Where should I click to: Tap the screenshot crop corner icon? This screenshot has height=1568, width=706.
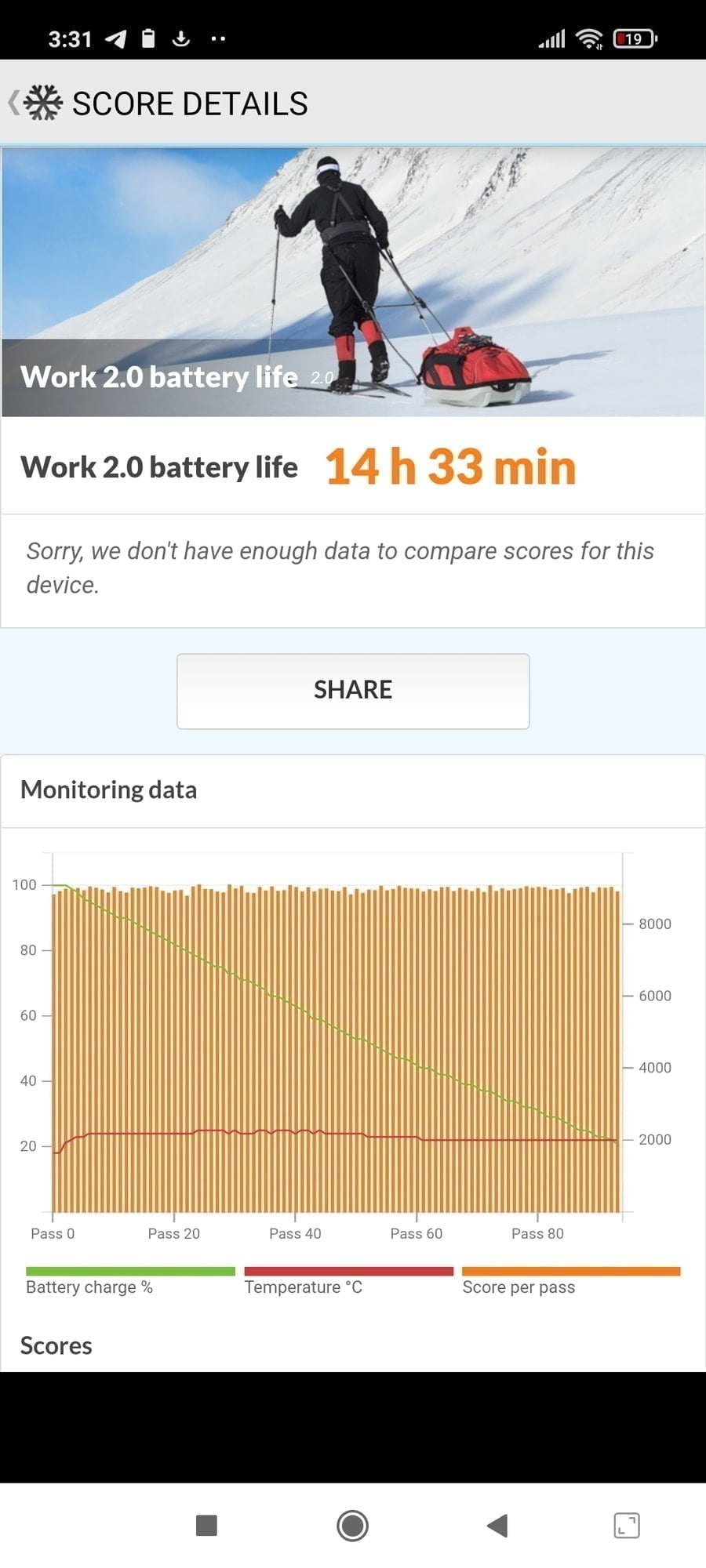[626, 1526]
